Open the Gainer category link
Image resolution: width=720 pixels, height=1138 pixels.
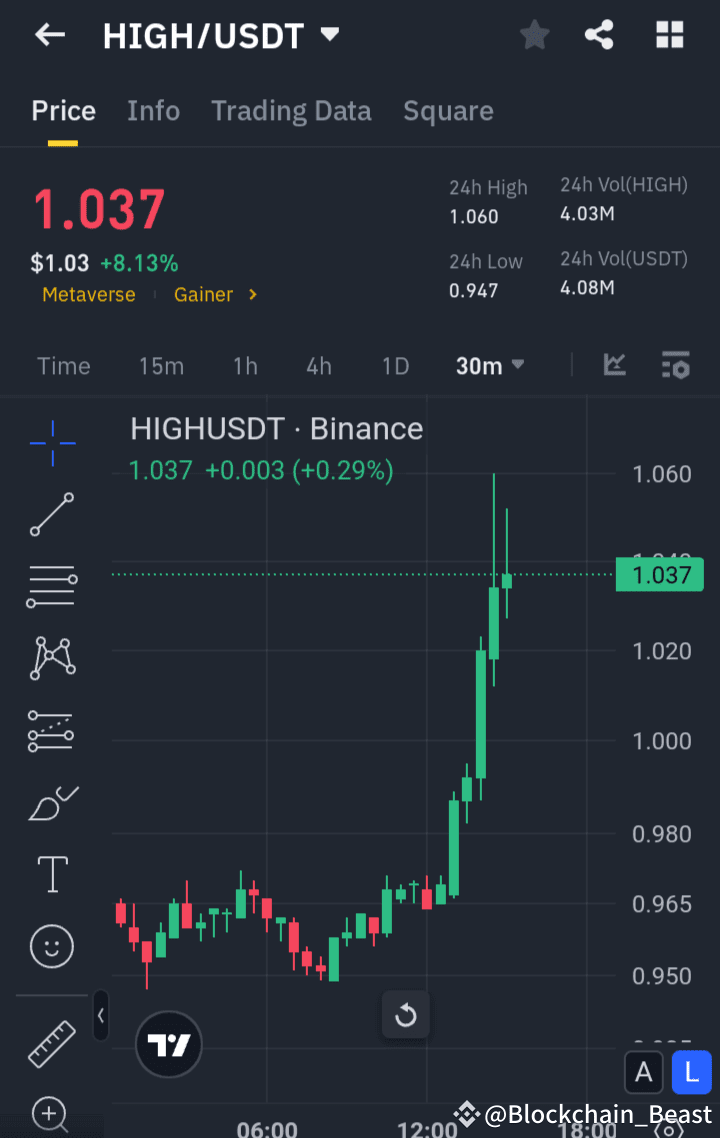click(x=204, y=294)
